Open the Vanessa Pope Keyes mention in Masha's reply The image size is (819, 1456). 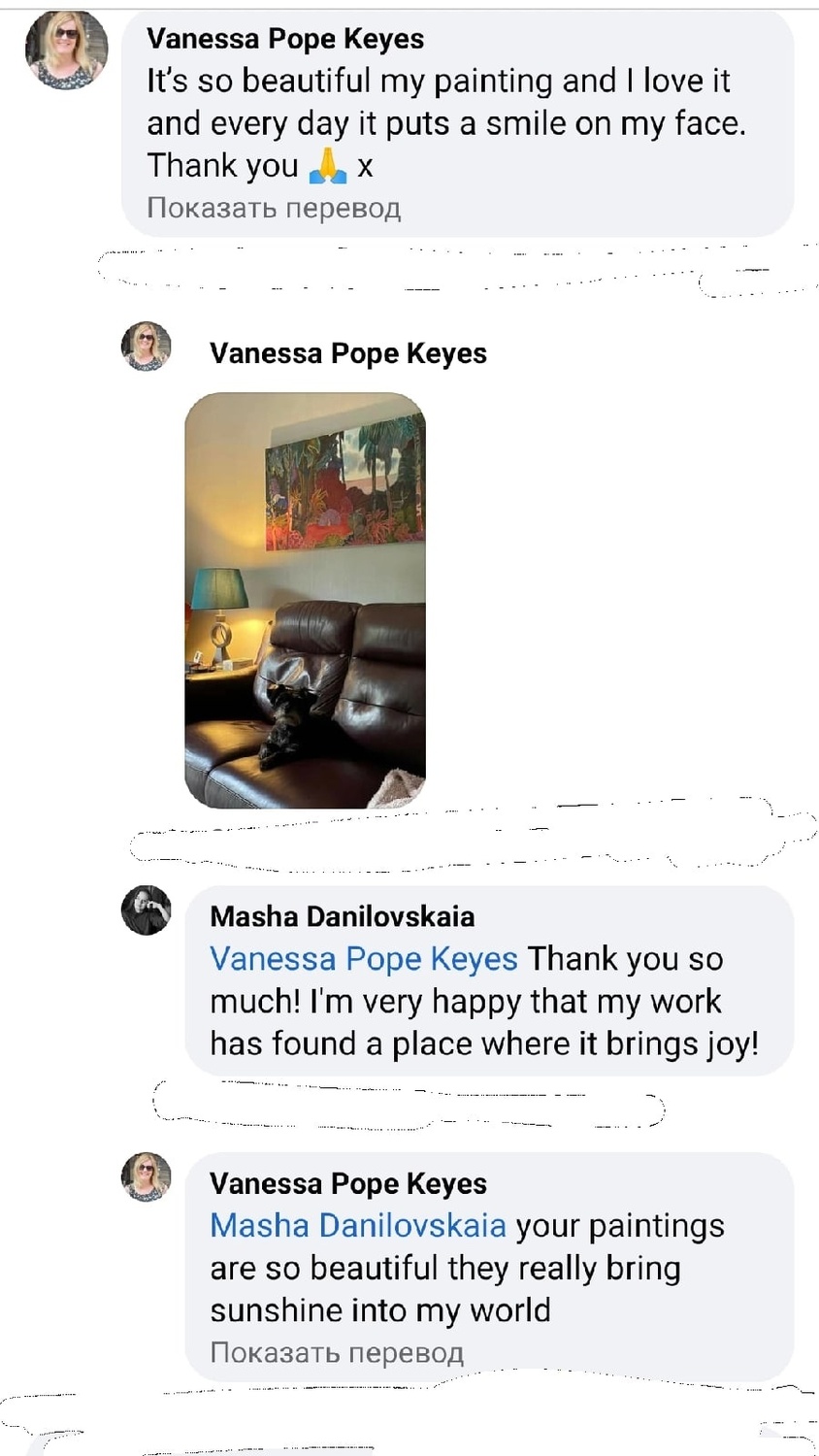tap(364, 959)
